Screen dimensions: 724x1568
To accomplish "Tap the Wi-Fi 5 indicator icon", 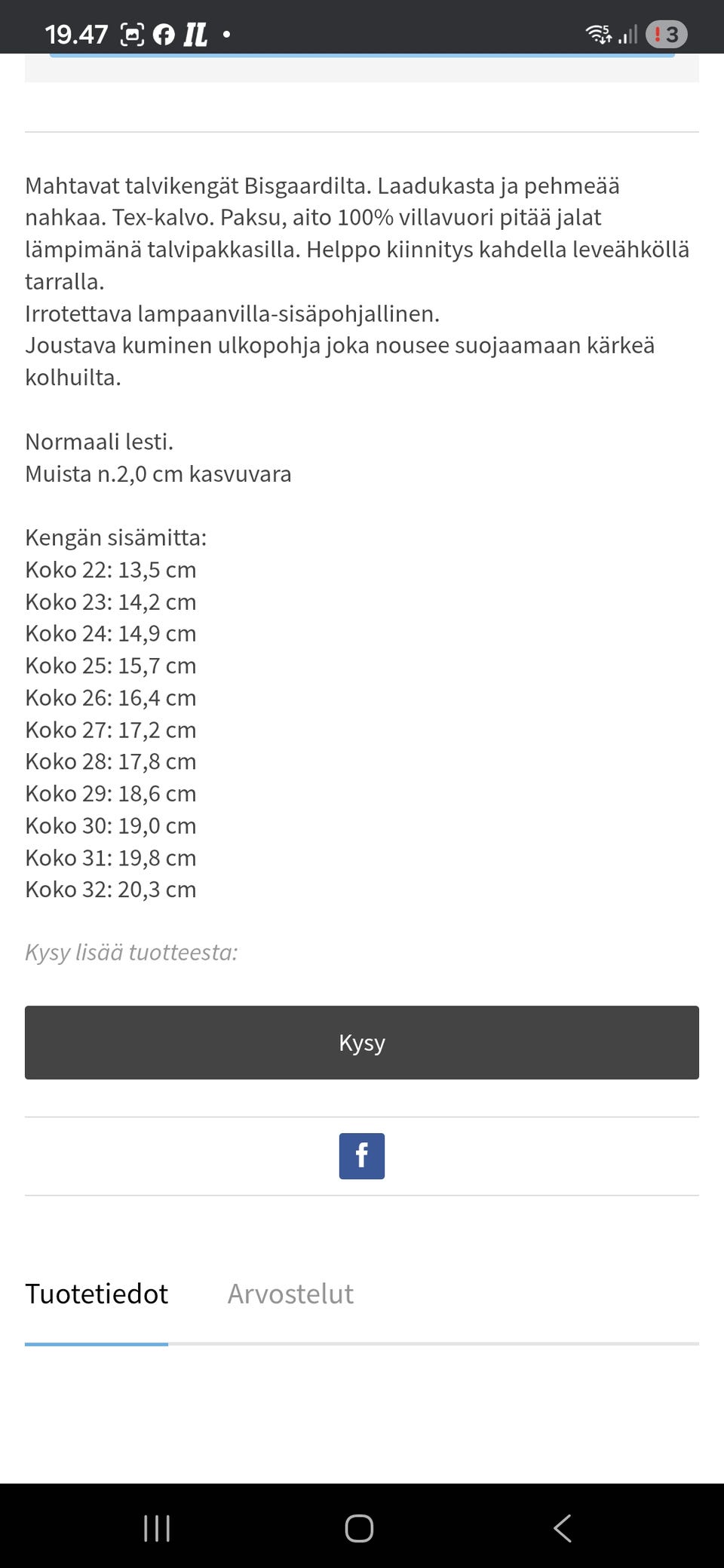I will [598, 33].
